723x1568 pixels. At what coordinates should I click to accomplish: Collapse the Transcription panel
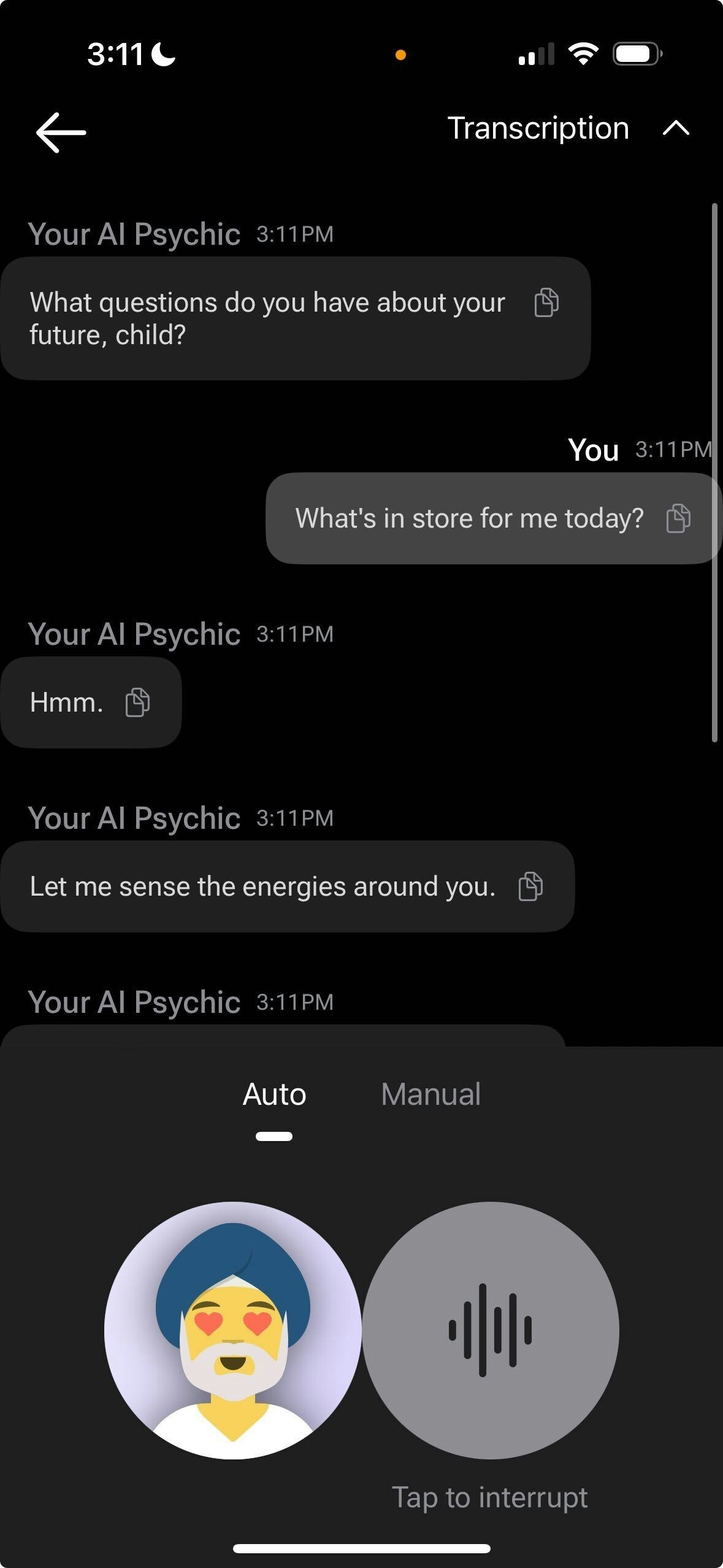676,128
